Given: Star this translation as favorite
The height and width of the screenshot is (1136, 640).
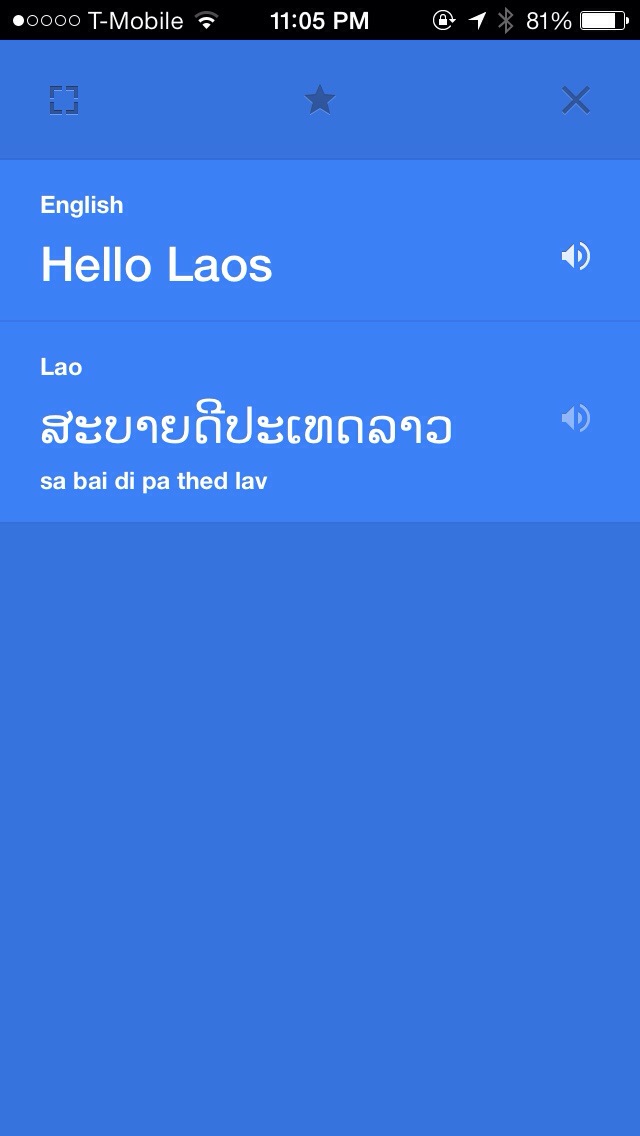Looking at the screenshot, I should pos(319,100).
